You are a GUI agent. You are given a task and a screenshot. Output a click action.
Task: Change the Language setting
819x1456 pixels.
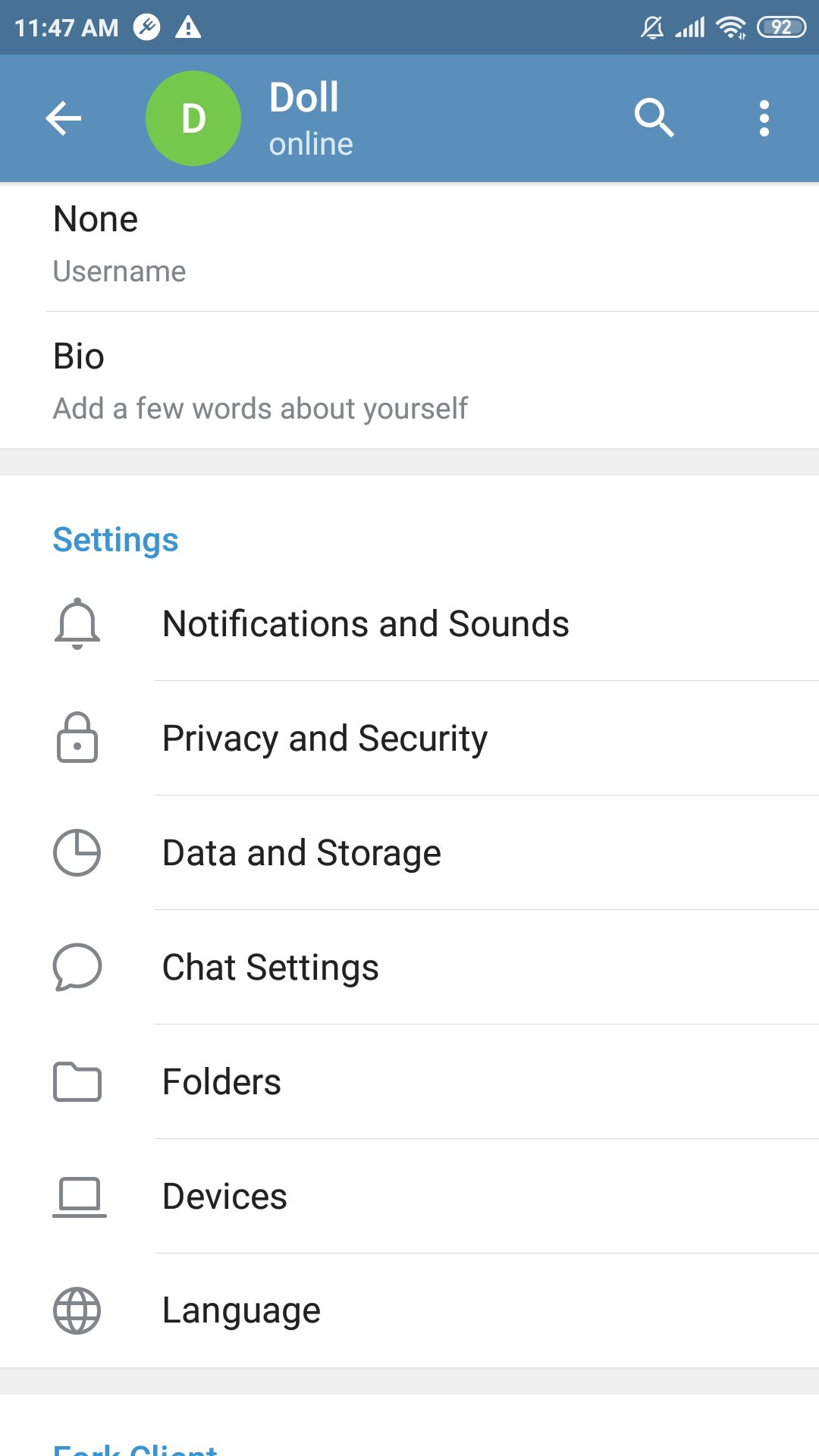[x=409, y=1310]
